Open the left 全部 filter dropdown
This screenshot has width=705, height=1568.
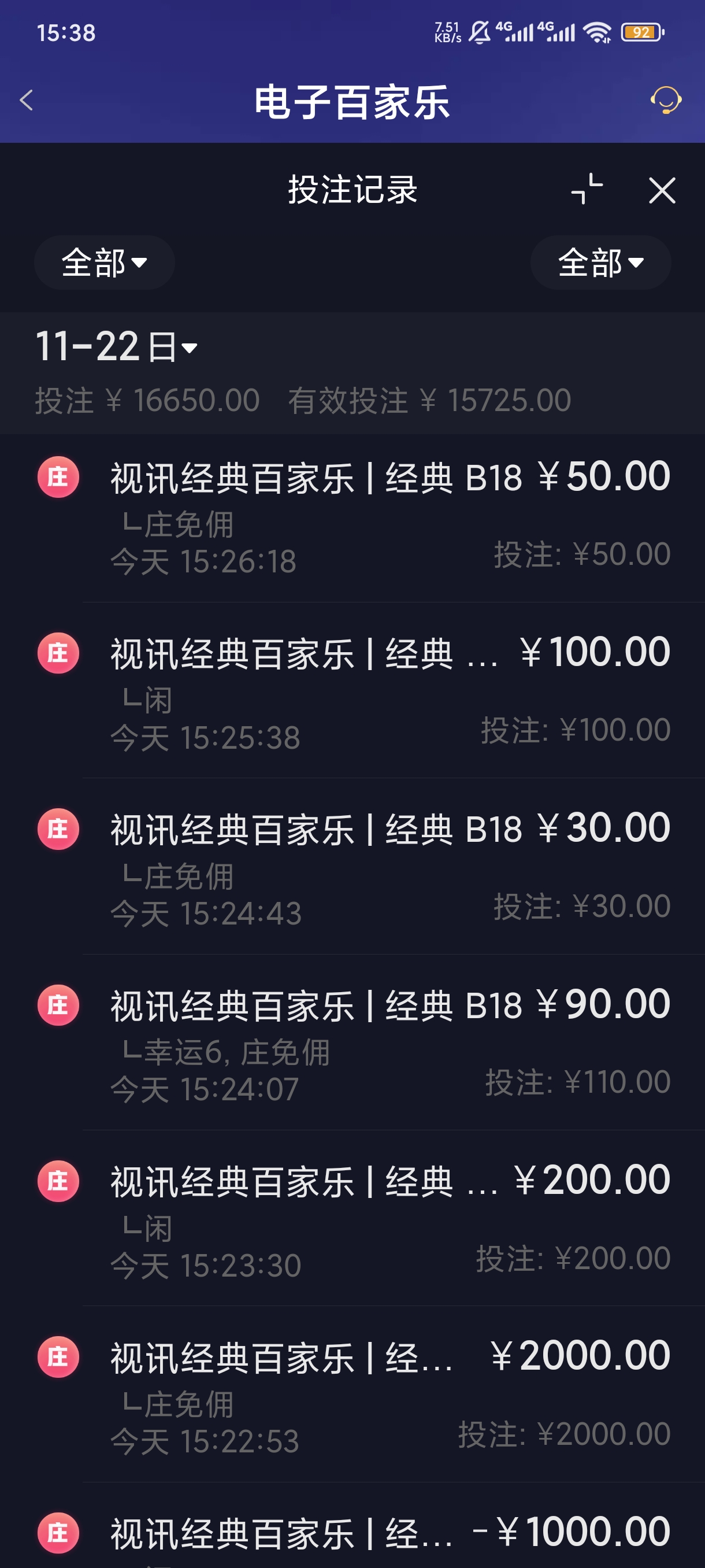pyautogui.click(x=104, y=262)
